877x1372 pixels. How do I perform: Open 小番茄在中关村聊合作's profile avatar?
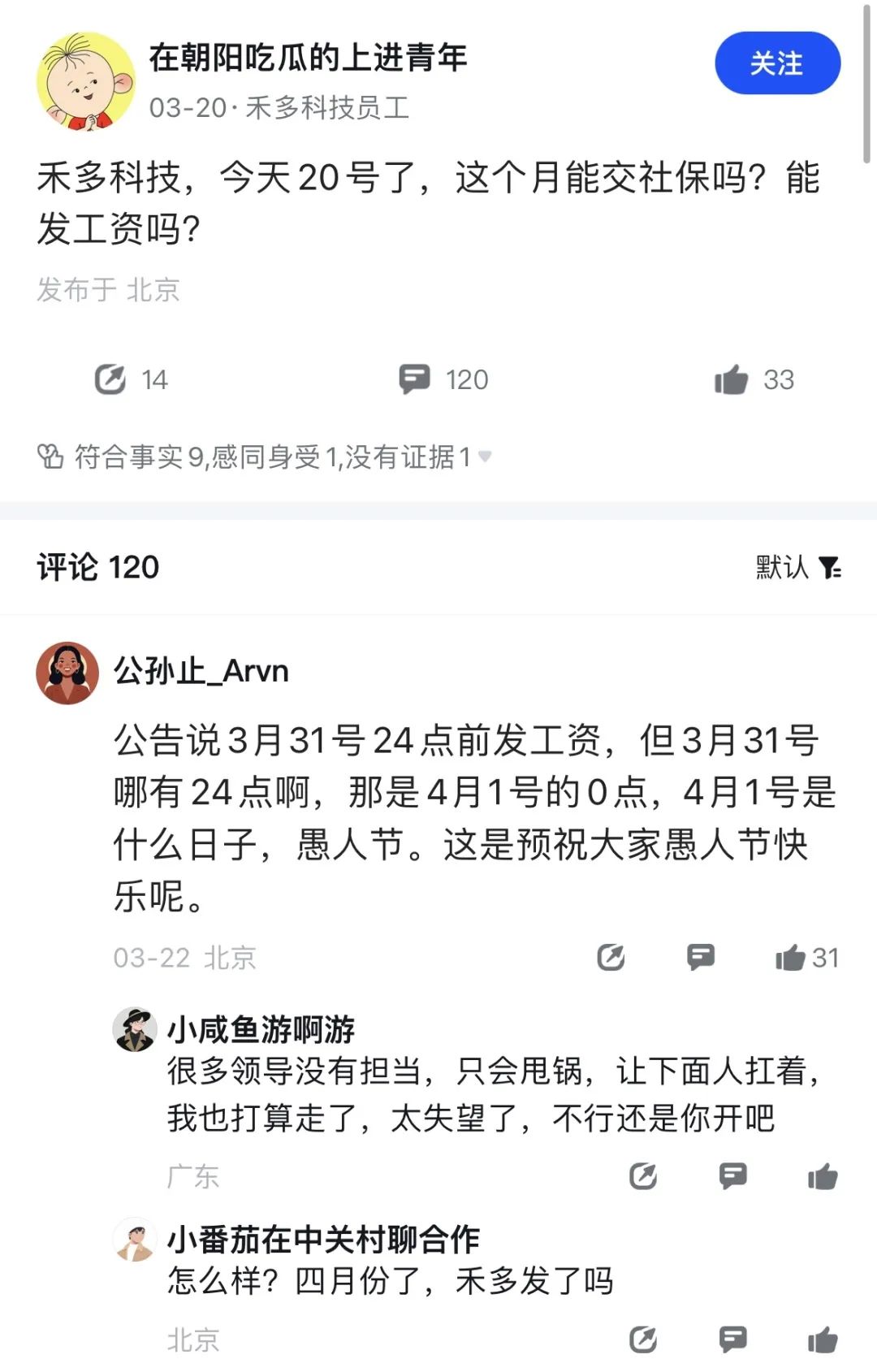point(134,1240)
